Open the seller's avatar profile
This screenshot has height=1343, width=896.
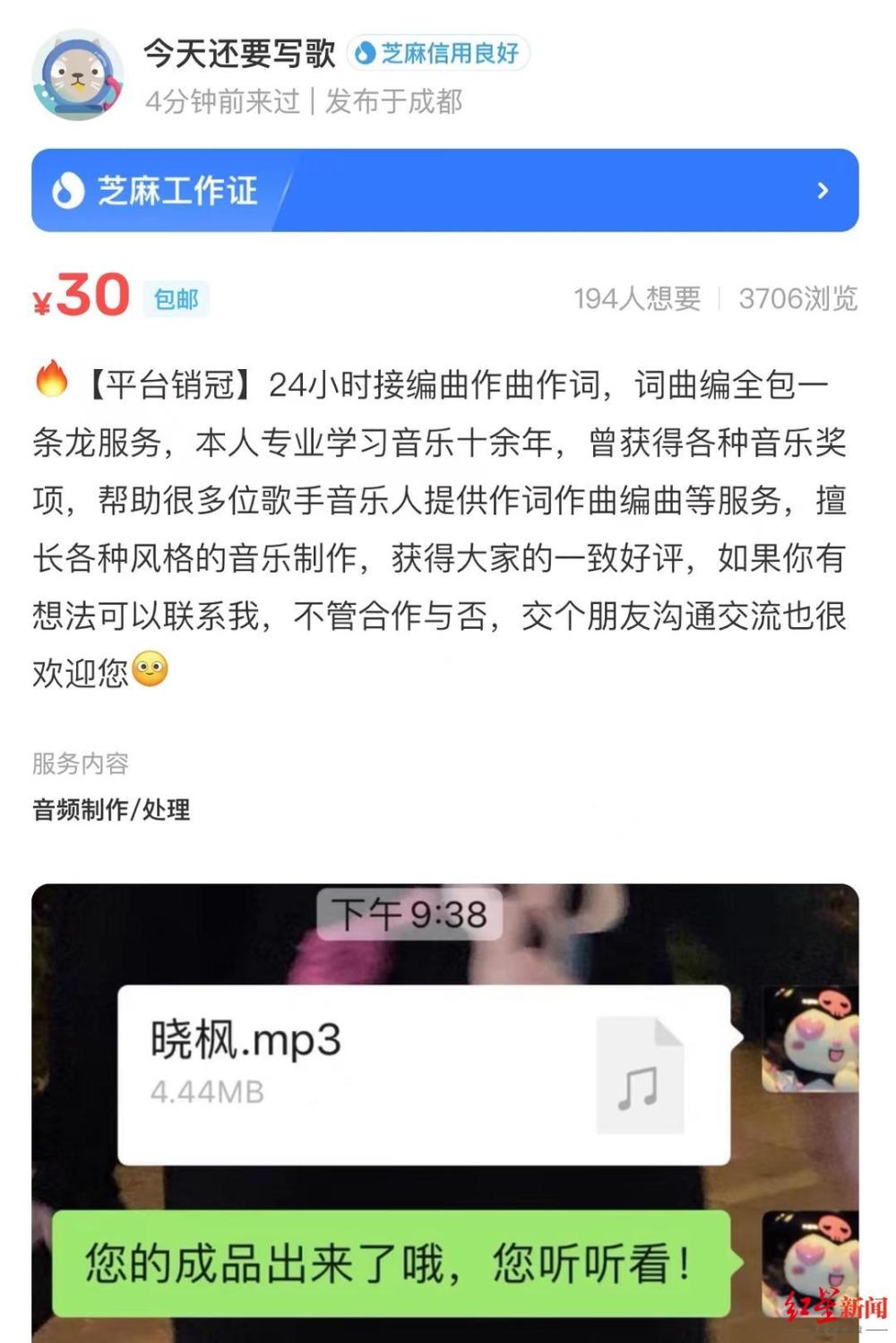(x=77, y=75)
